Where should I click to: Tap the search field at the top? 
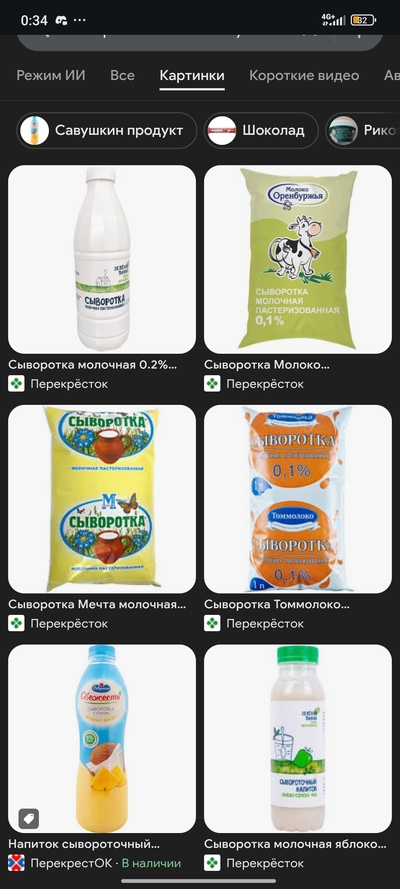pos(200,42)
